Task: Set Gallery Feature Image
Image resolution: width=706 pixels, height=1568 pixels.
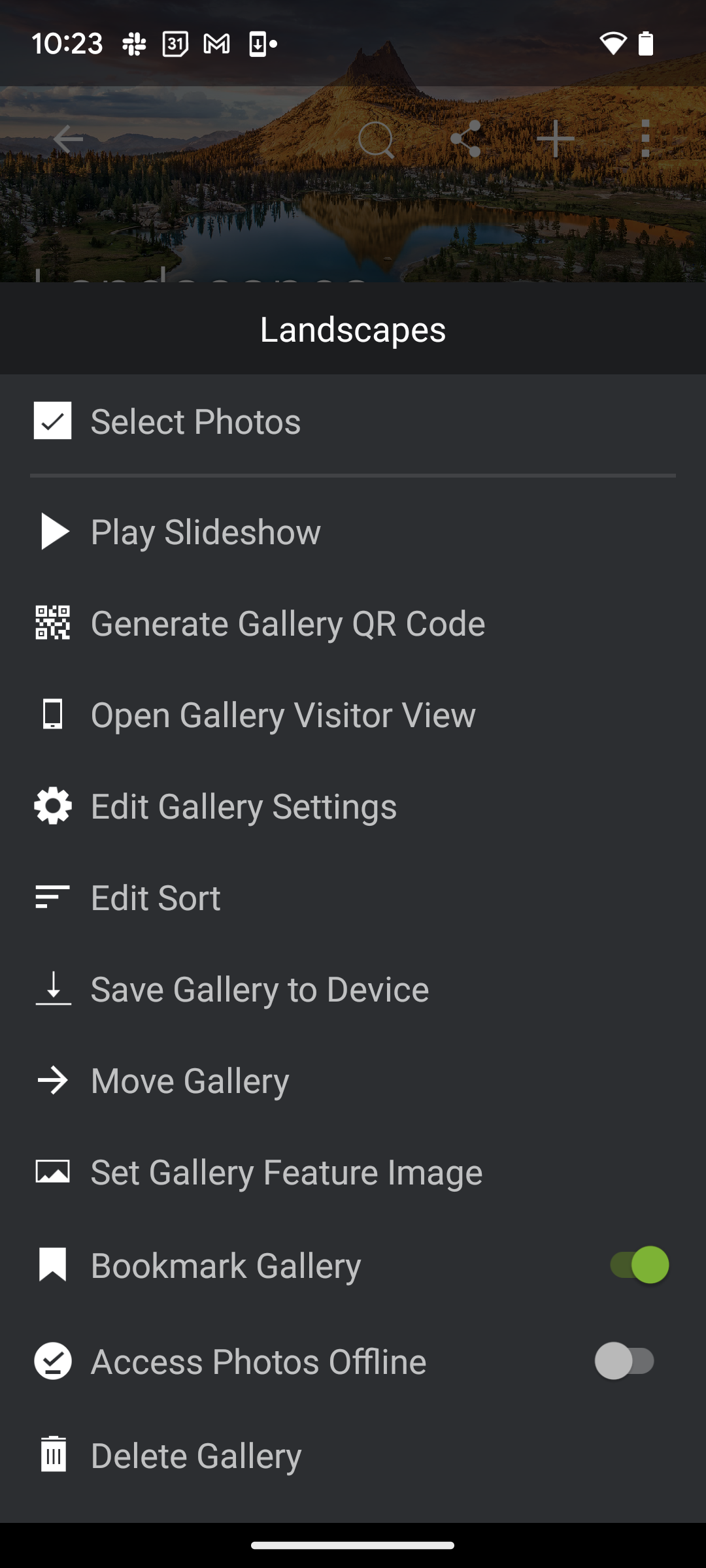Action: 353,1172
